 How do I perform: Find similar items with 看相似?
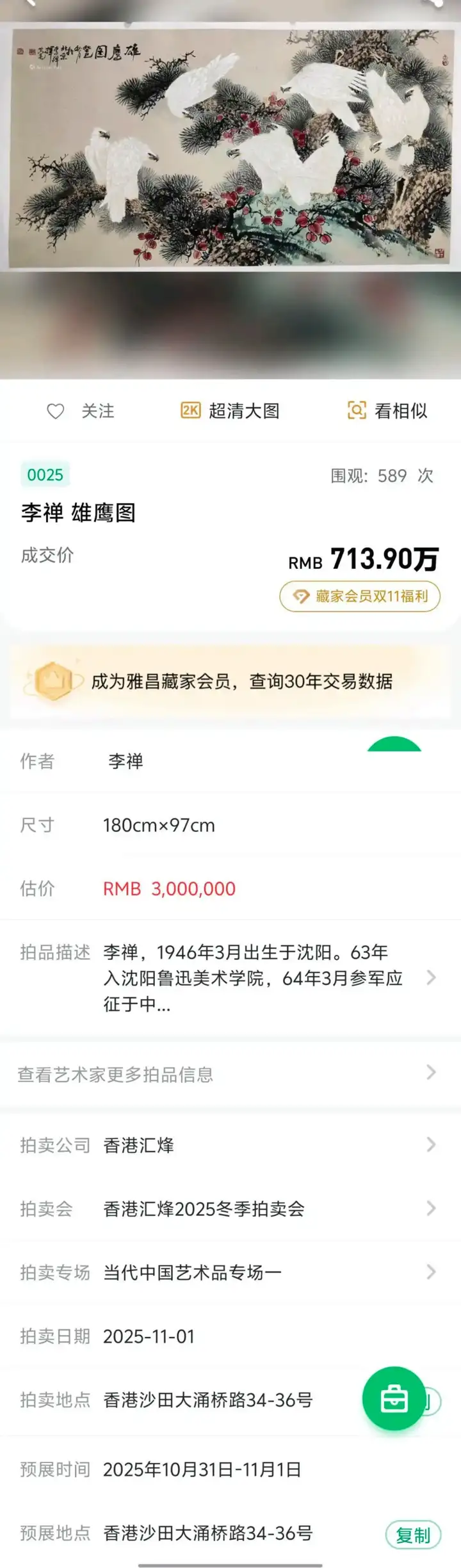(x=387, y=411)
